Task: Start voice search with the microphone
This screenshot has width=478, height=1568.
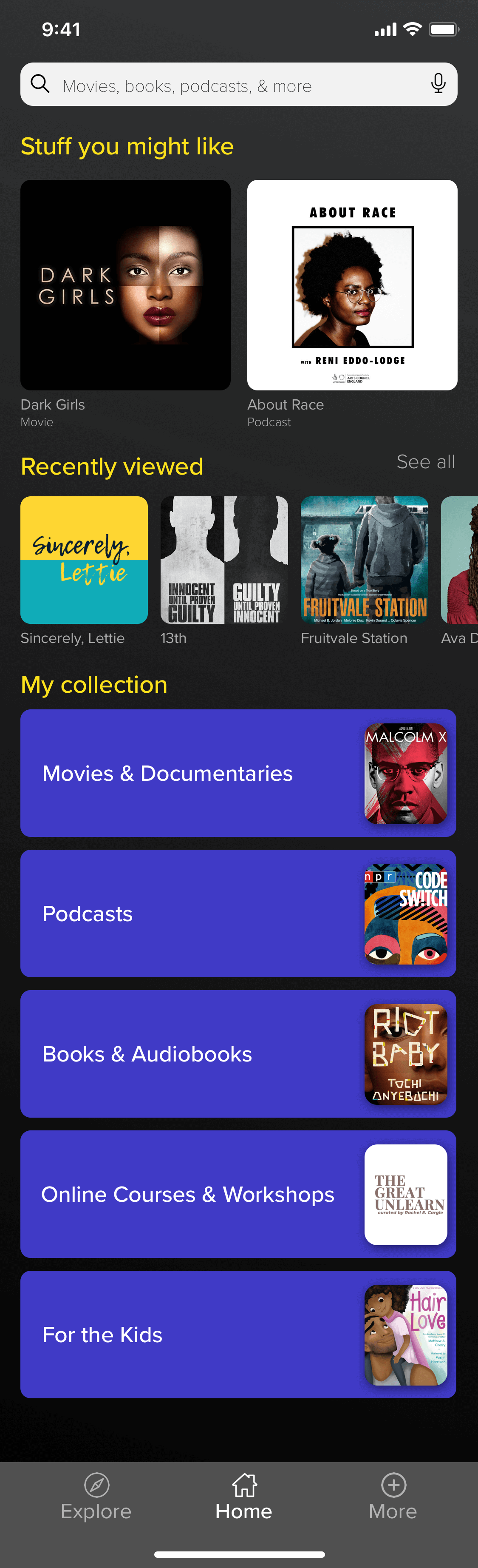Action: 438,84
